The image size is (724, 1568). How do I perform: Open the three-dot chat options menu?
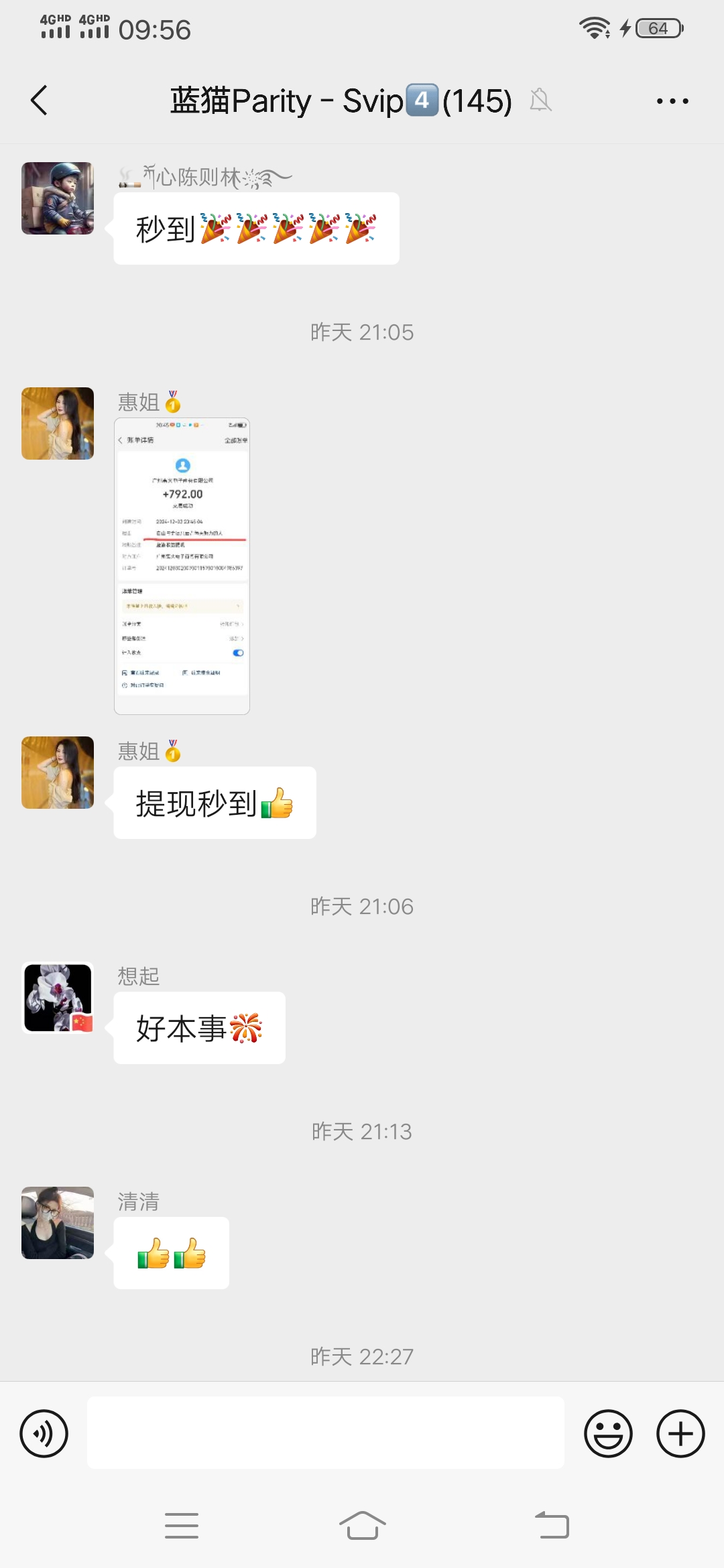coord(672,101)
